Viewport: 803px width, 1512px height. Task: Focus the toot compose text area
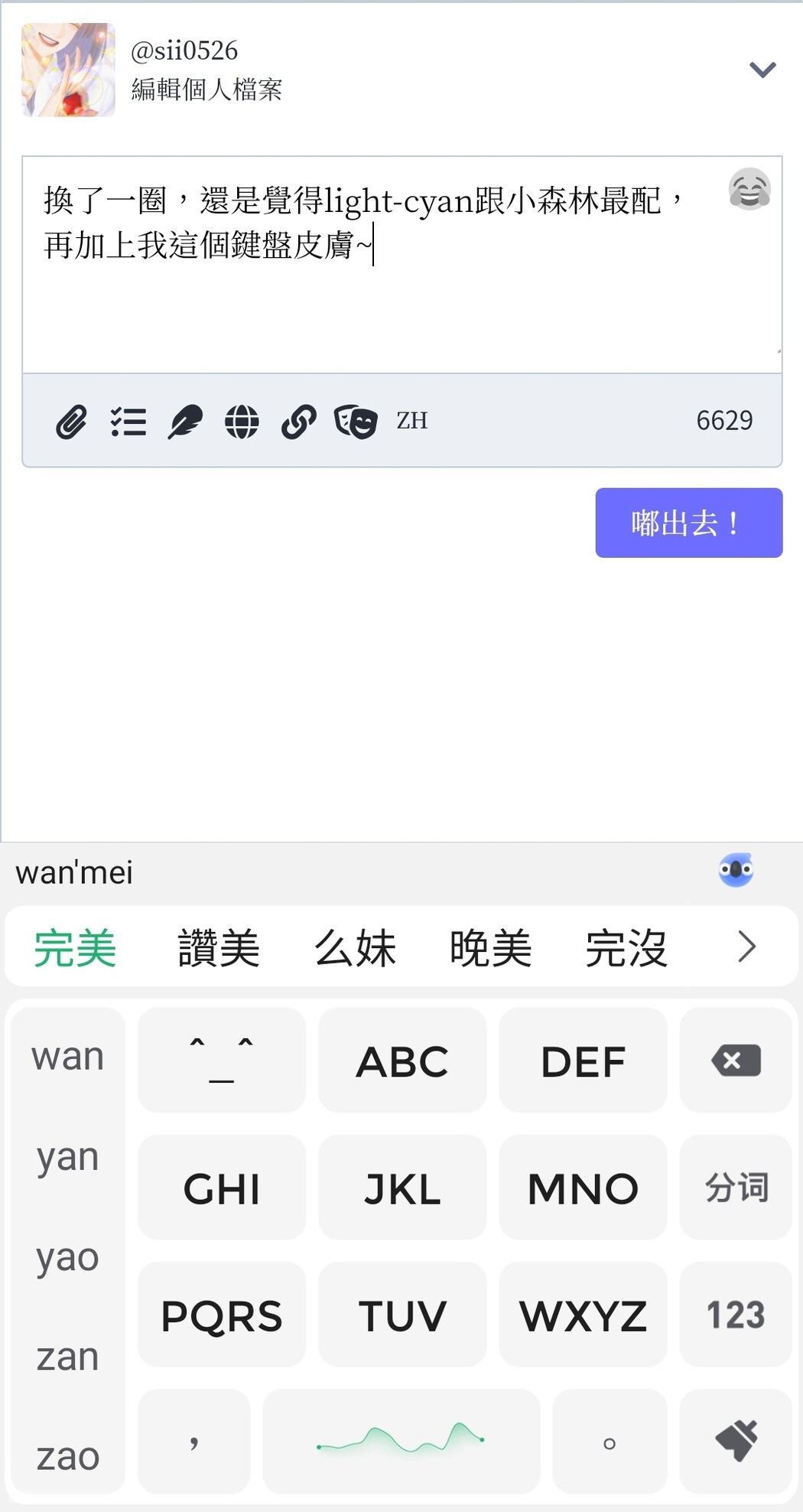point(402,265)
